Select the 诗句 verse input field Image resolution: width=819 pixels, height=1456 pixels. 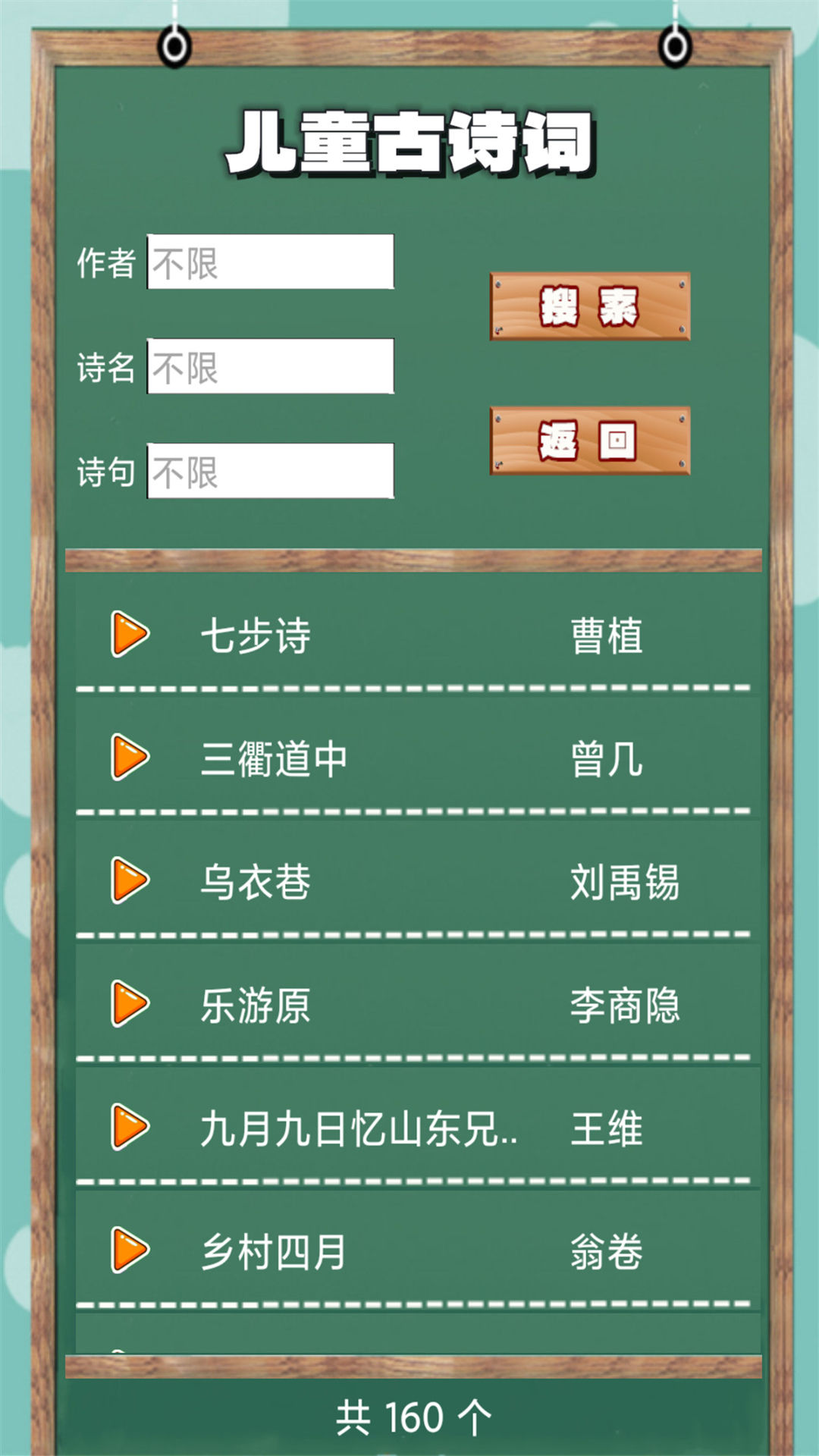pyautogui.click(x=270, y=472)
